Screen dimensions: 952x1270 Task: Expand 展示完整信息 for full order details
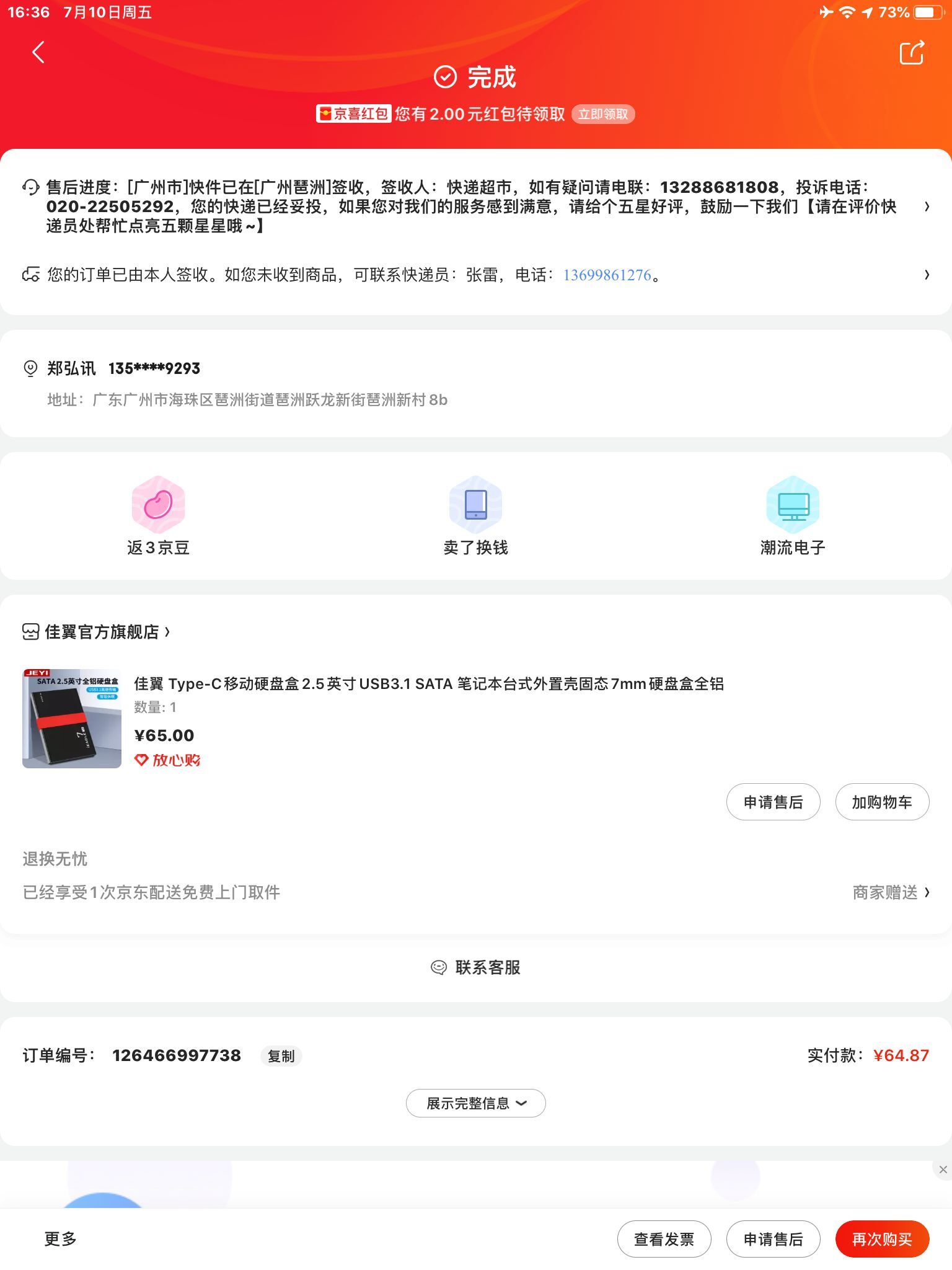pos(475,1103)
